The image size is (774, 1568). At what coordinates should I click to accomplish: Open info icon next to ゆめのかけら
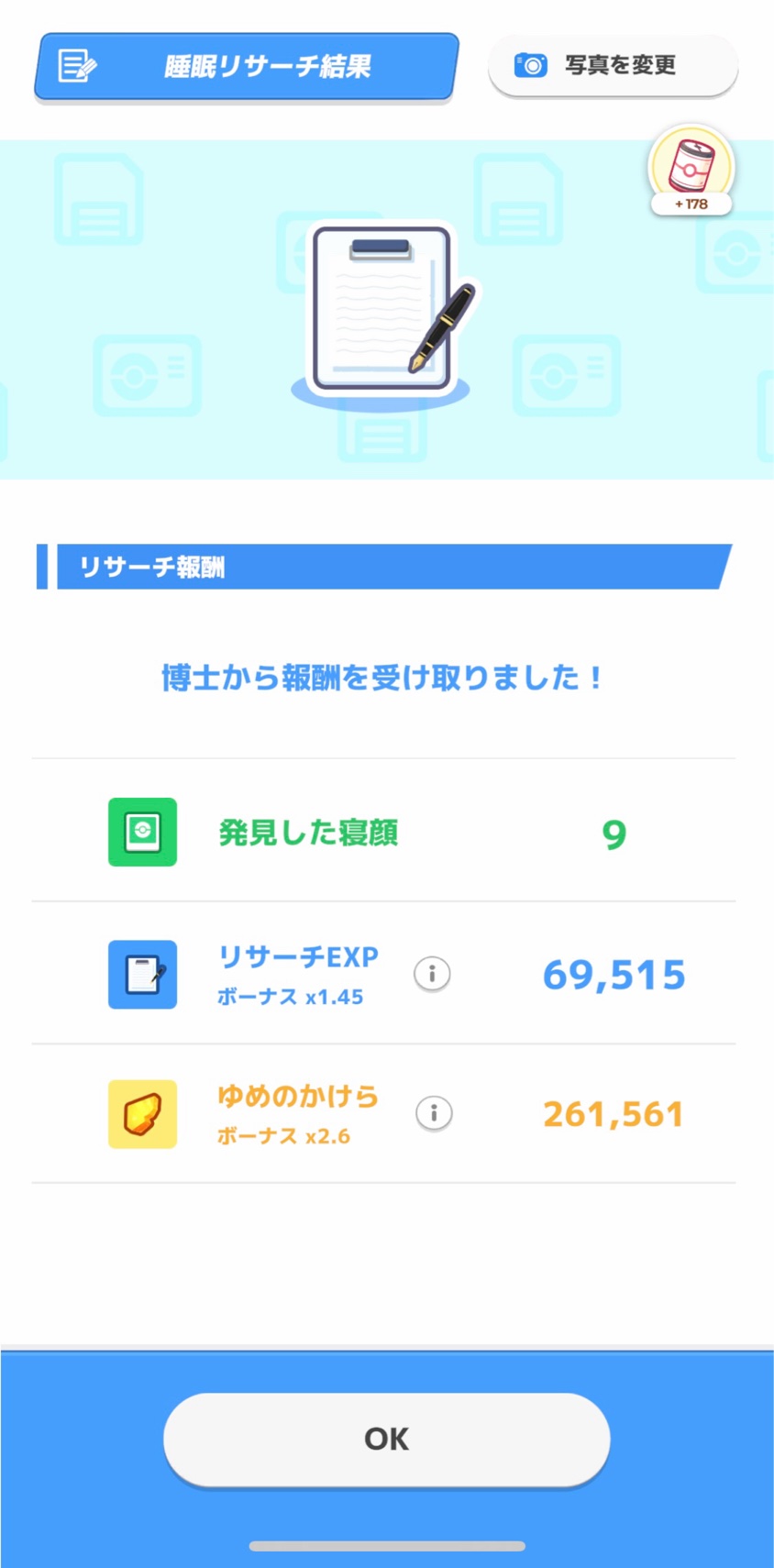434,1113
